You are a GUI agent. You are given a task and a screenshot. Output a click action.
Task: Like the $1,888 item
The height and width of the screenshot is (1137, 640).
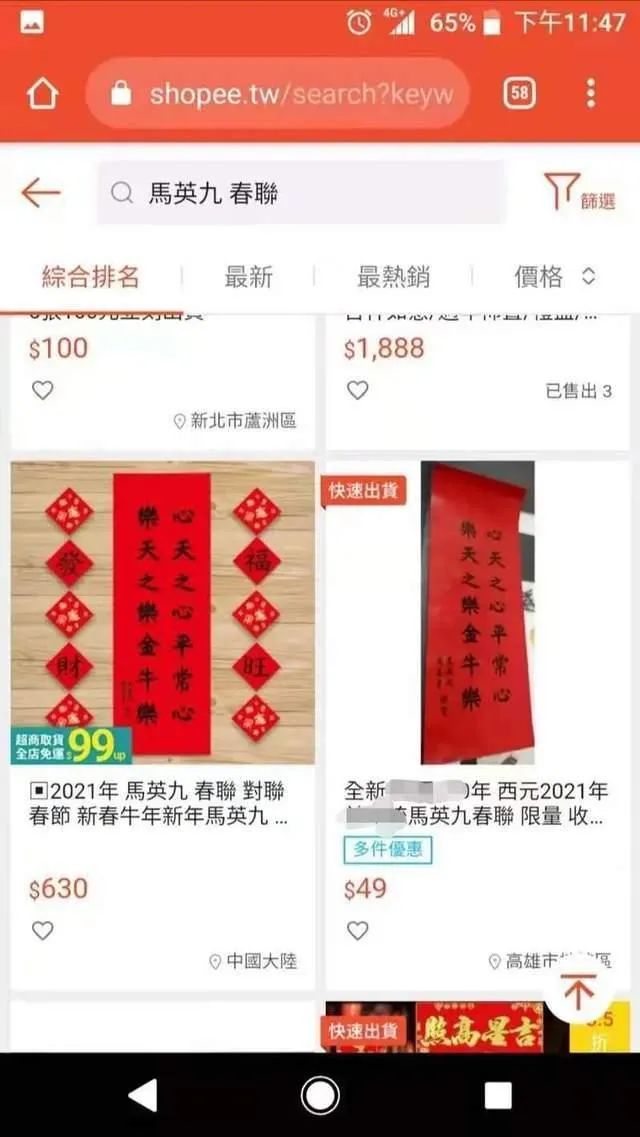pyautogui.click(x=357, y=391)
